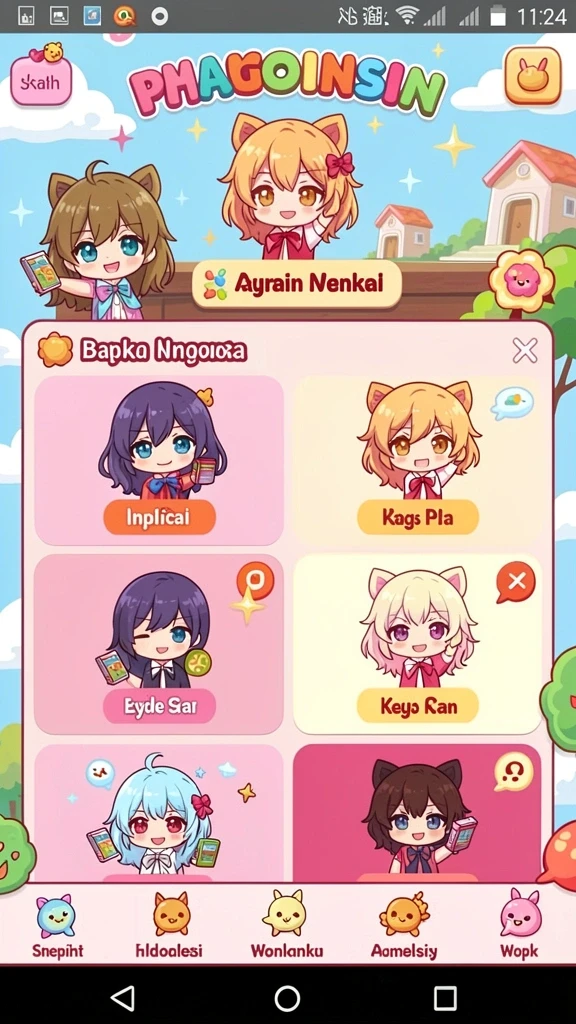Tap the red X bubble on Keyo Ran card
Viewport: 576px width, 1024px height.
coord(515,582)
